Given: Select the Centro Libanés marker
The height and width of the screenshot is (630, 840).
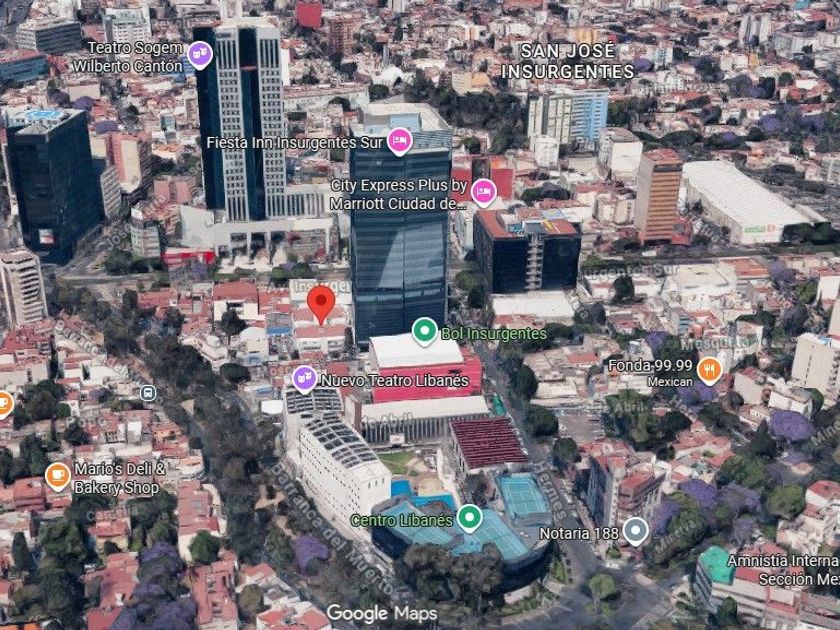Looking at the screenshot, I should pyautogui.click(x=470, y=518).
